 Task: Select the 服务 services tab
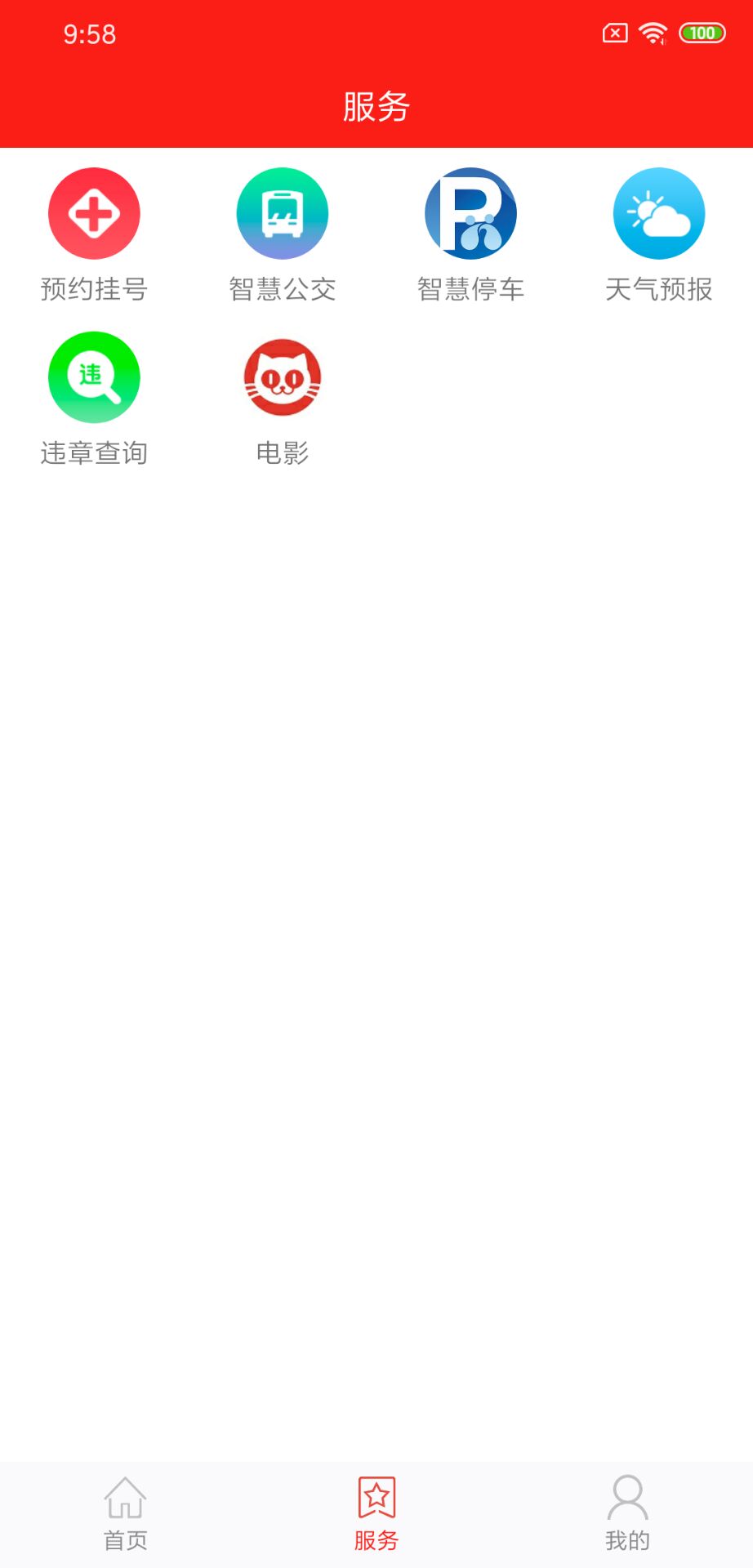tap(376, 1515)
